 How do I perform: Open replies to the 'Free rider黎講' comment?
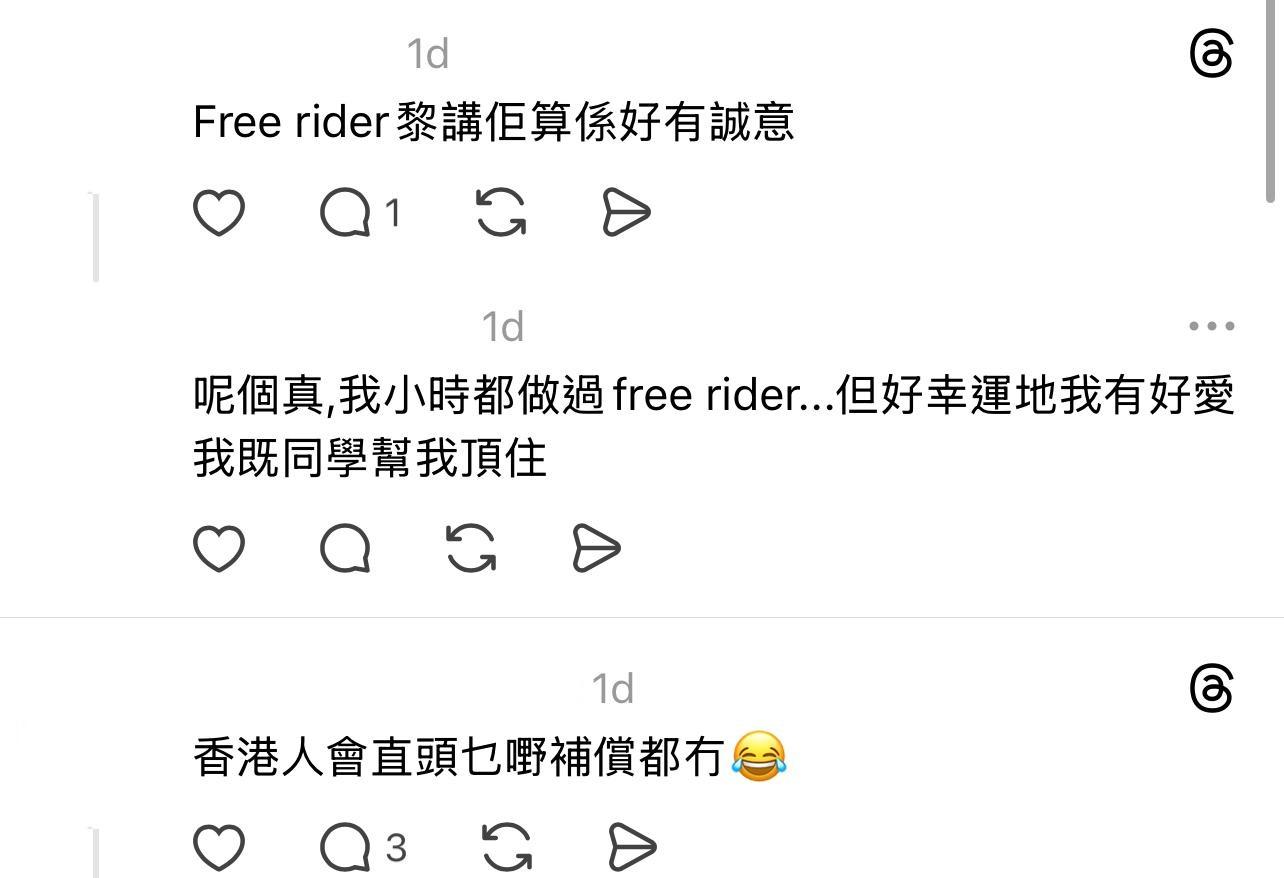coord(346,213)
